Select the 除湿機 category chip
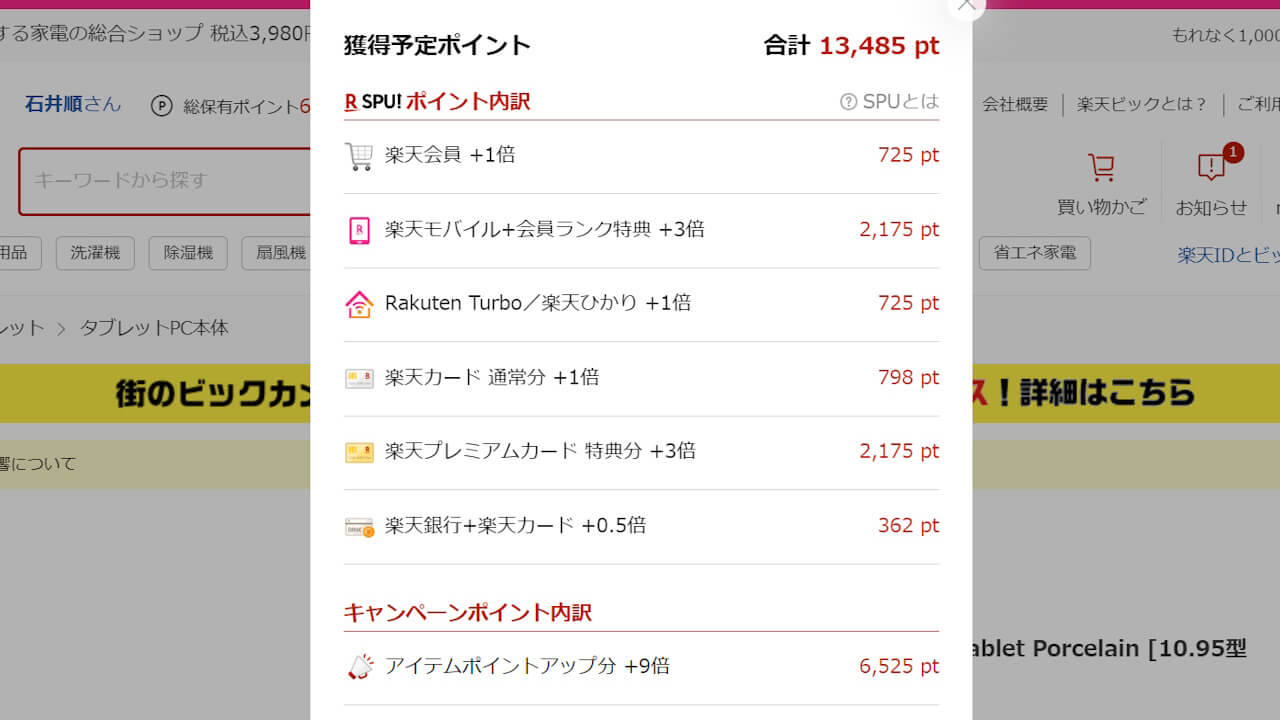The height and width of the screenshot is (720, 1280). click(x=188, y=253)
